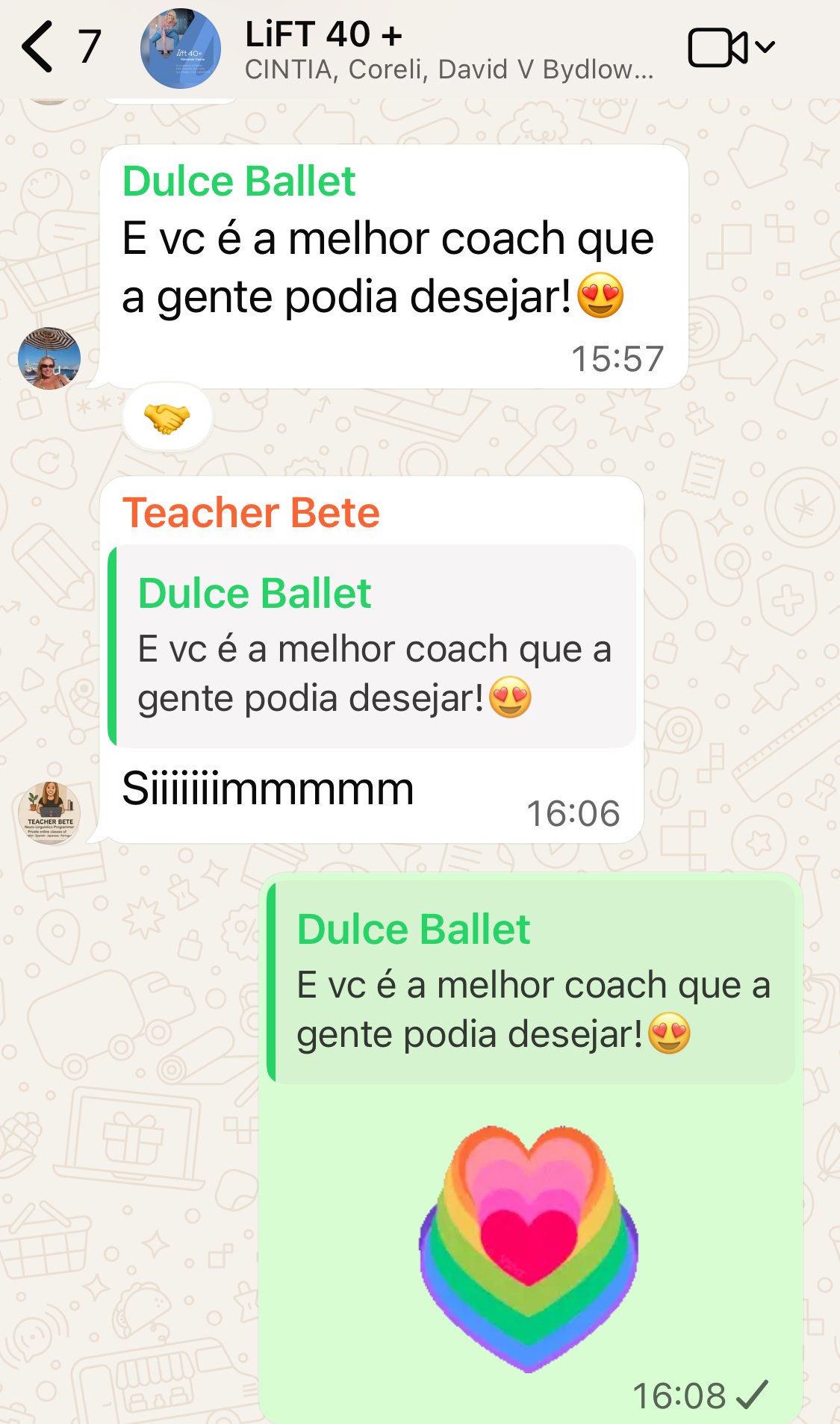Tap the quoted Dulce Ballet message above heart sticker
This screenshot has width=840, height=1424.
tap(532, 982)
